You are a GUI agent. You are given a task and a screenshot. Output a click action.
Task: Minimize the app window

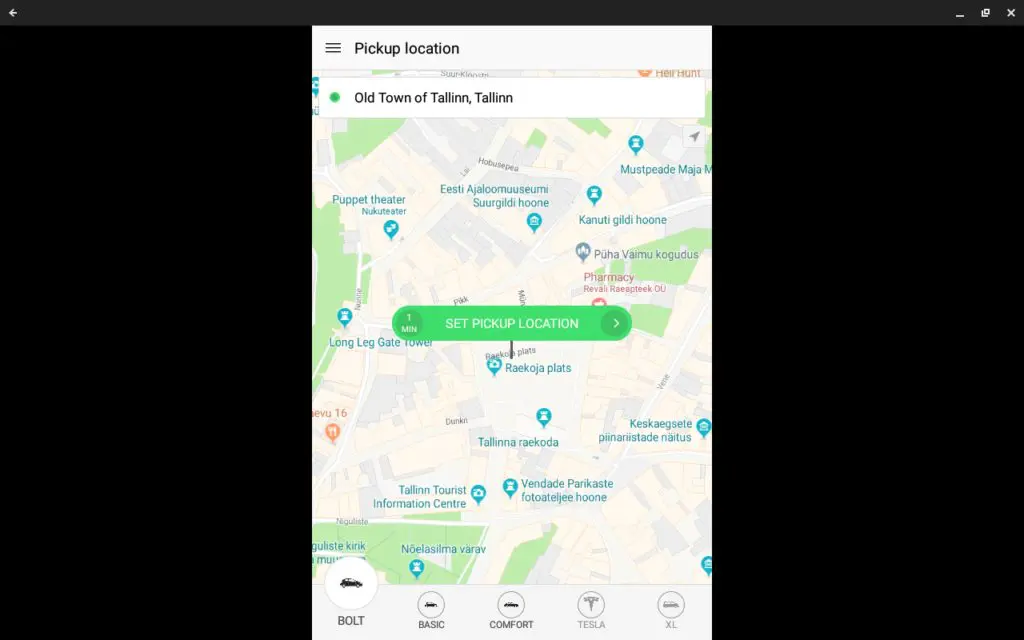tap(960, 12)
